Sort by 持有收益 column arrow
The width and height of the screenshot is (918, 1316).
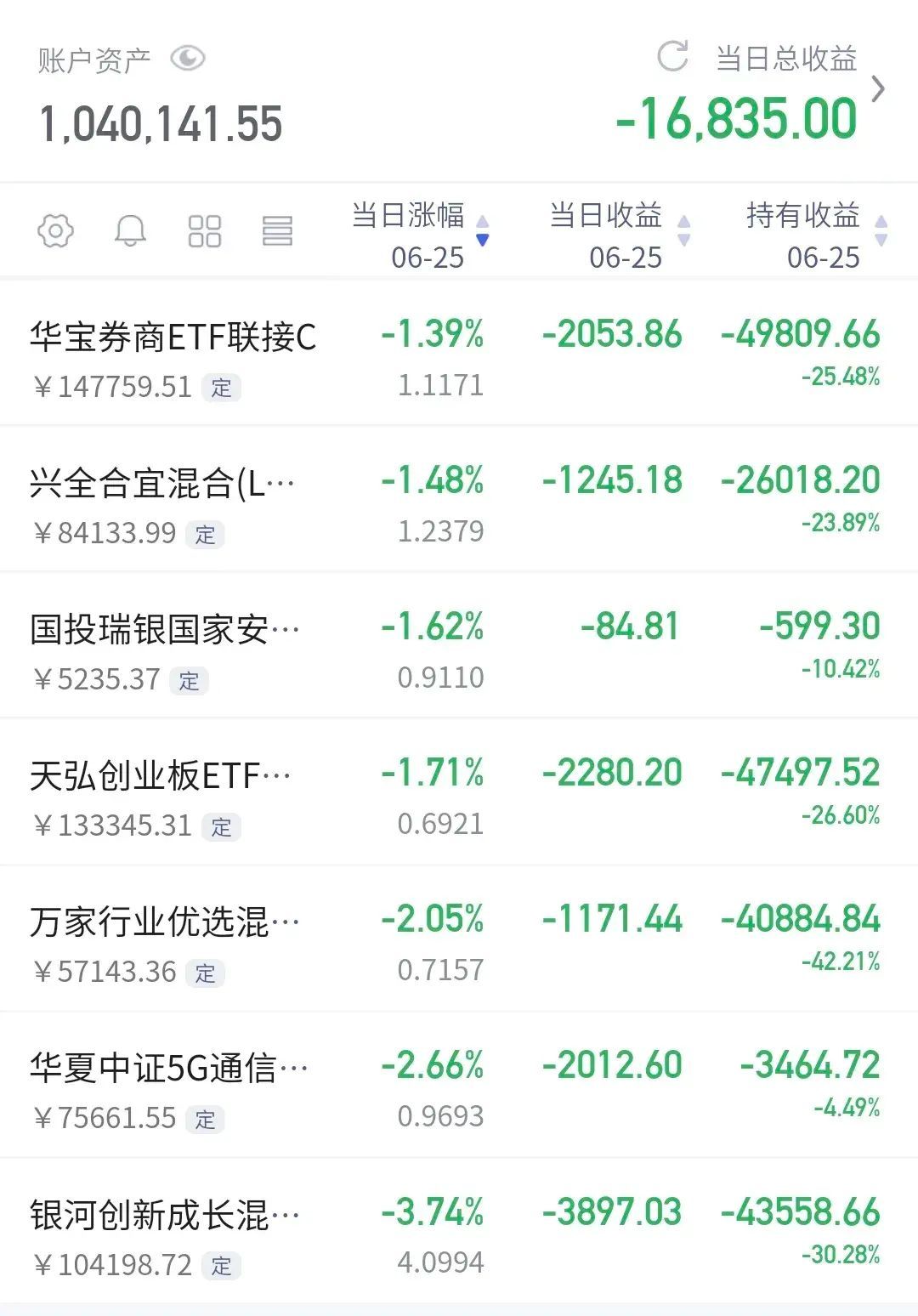point(881,228)
